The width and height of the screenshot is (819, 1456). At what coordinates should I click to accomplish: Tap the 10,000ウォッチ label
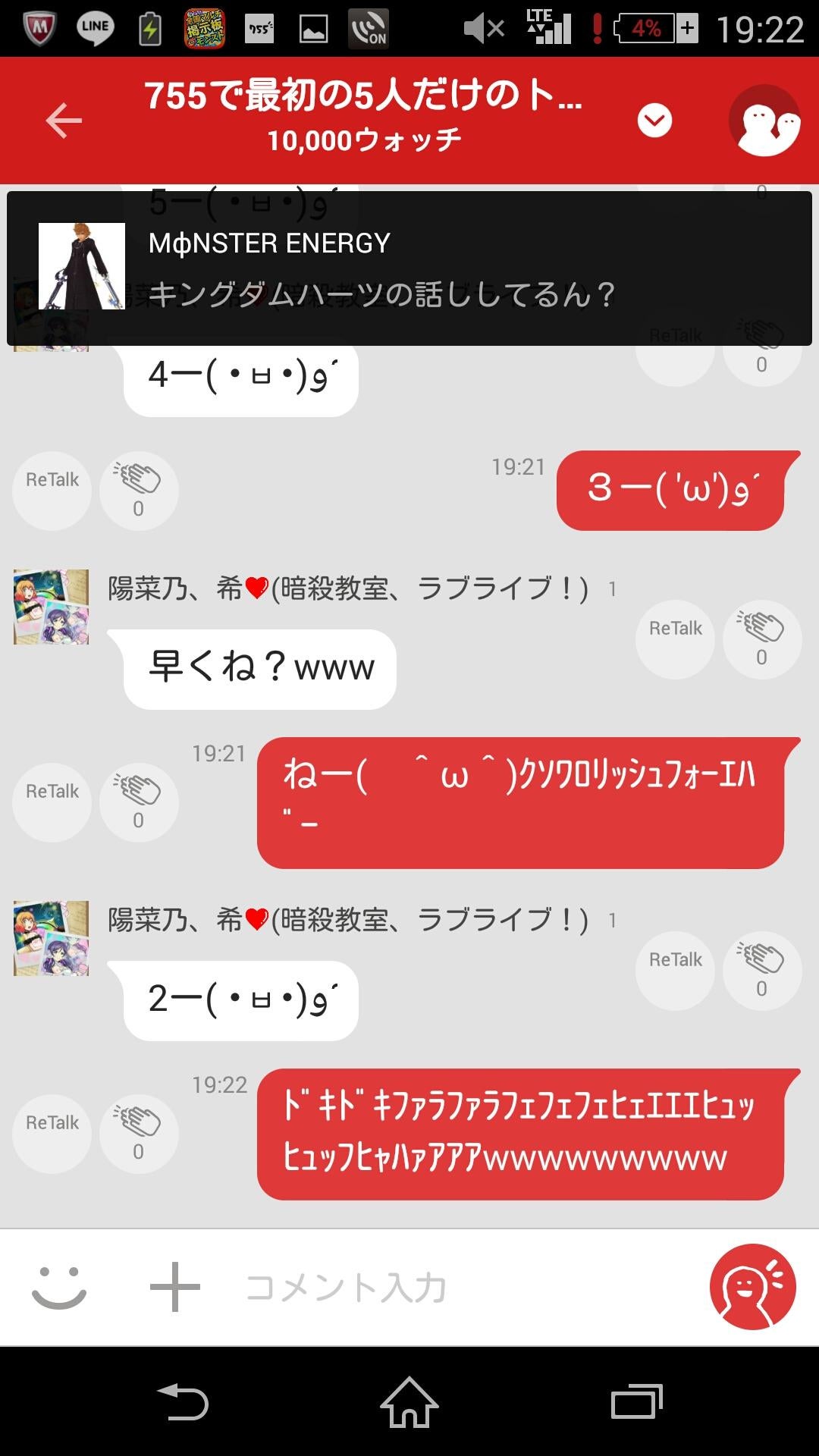(x=364, y=140)
